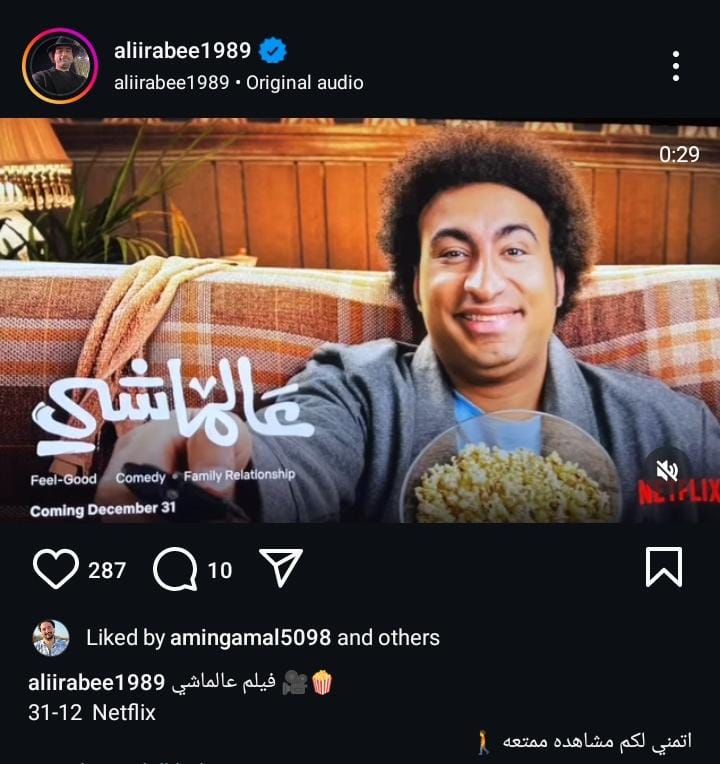
Task: Open aliirabee1989 profile from header username
Action: click(183, 50)
